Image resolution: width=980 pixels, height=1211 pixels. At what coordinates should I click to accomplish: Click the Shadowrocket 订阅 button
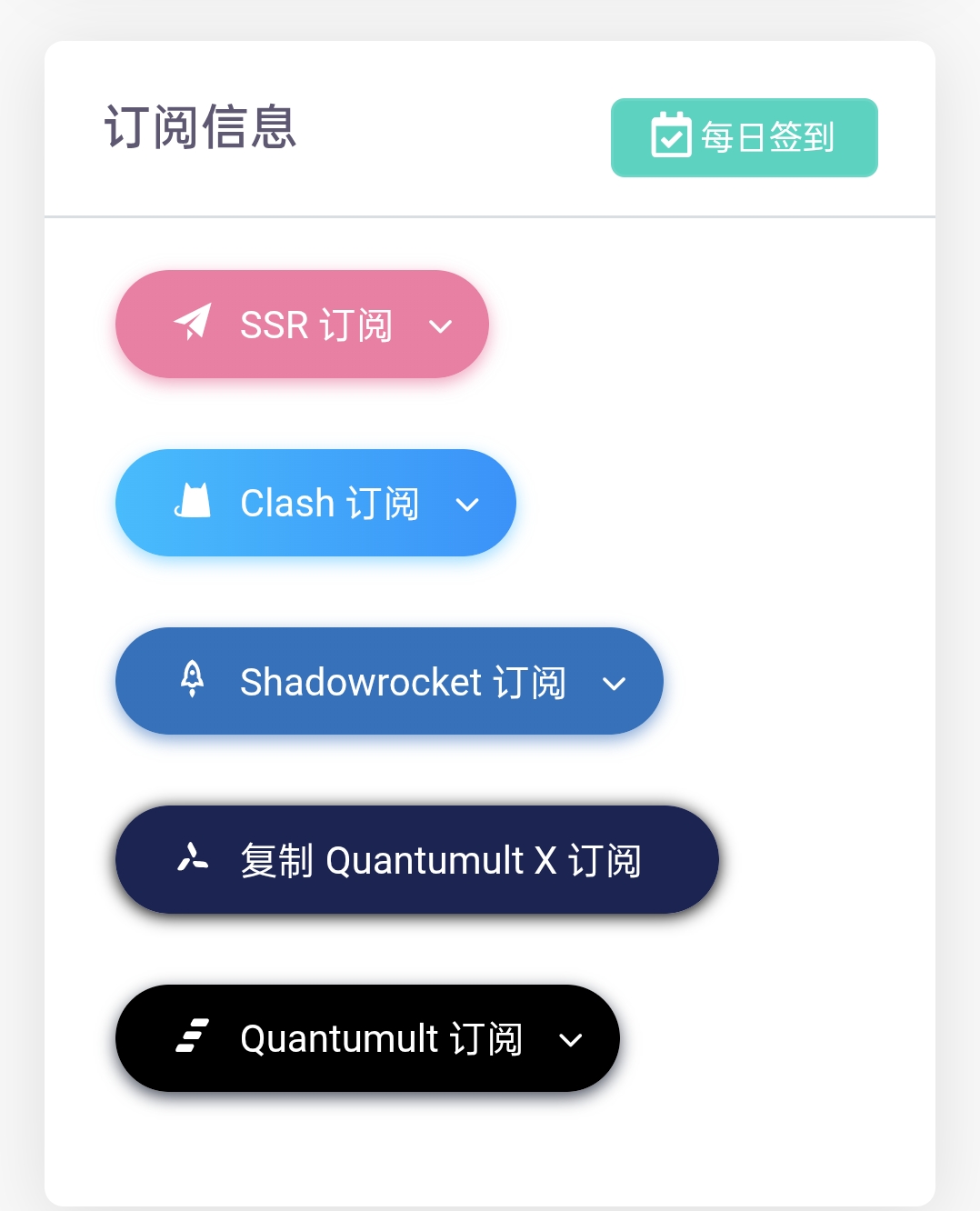pyautogui.click(x=388, y=681)
